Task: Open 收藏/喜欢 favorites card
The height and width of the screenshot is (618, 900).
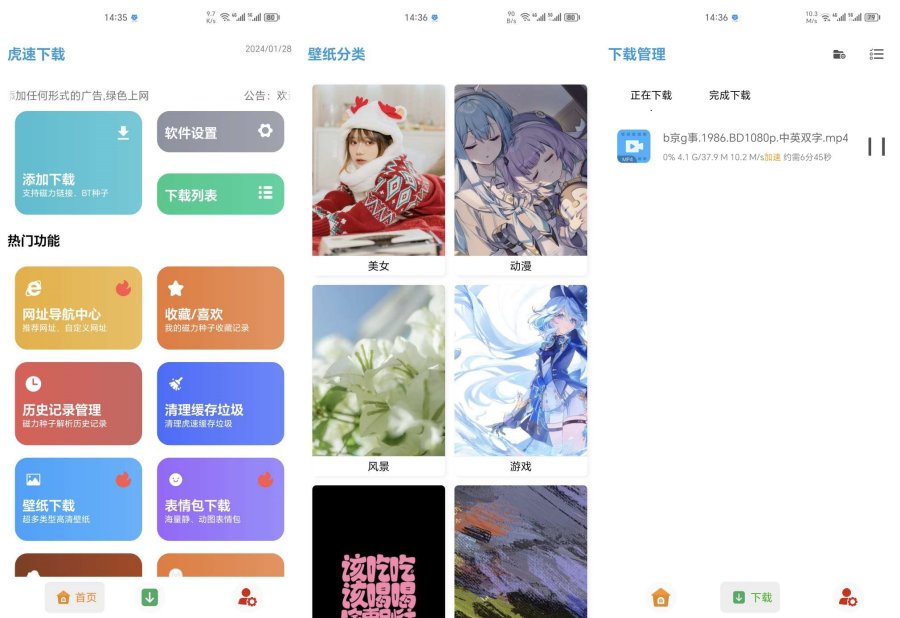Action: [220, 307]
